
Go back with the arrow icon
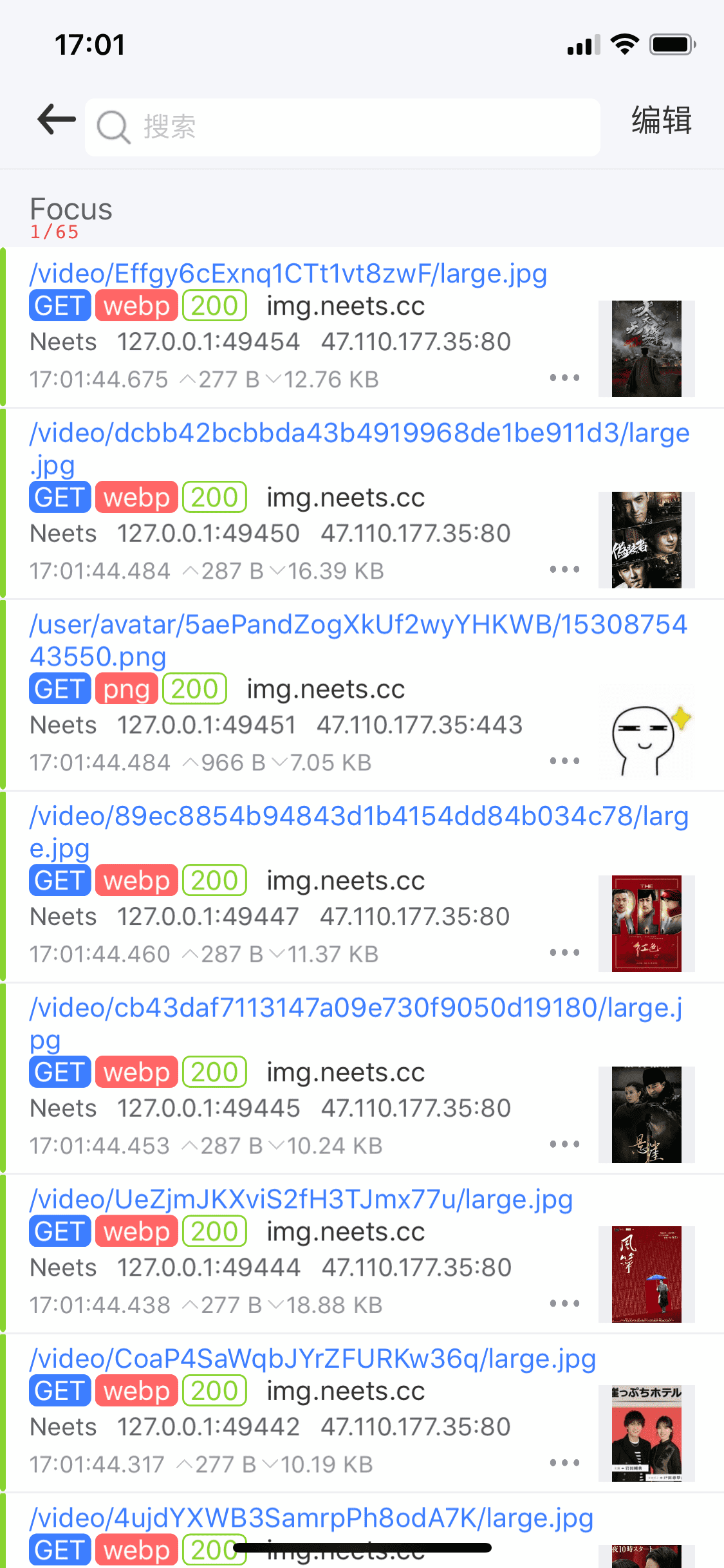click(x=57, y=120)
